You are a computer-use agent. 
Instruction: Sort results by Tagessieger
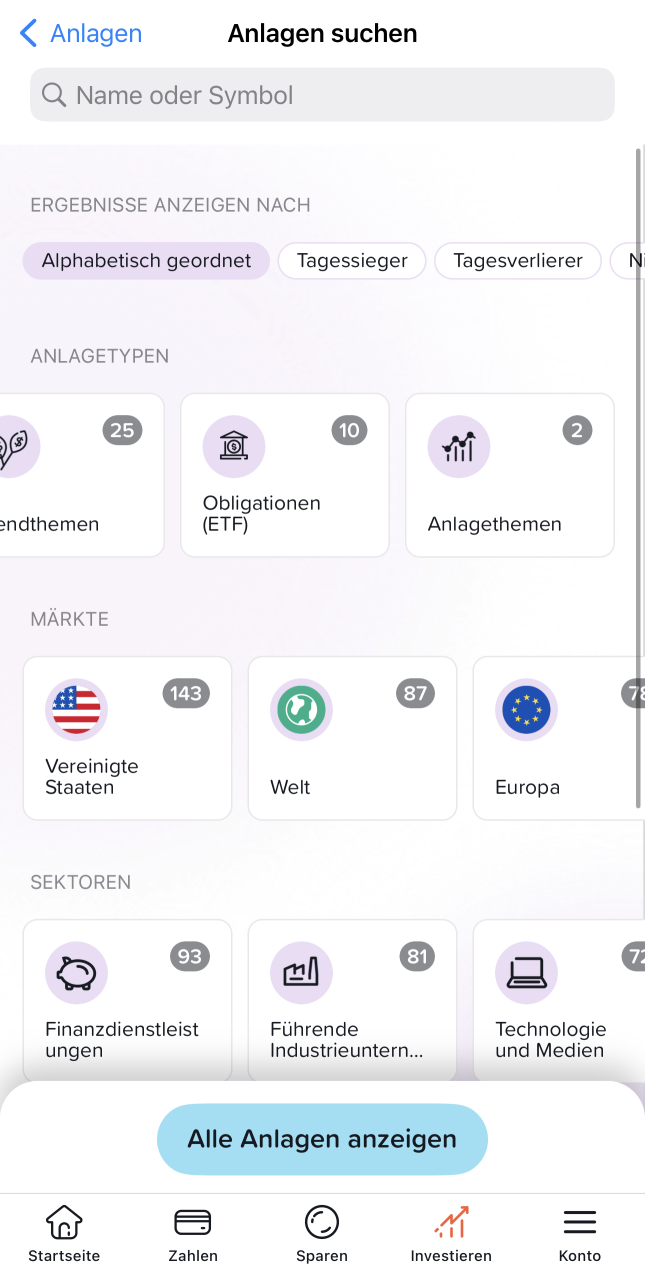[352, 261]
